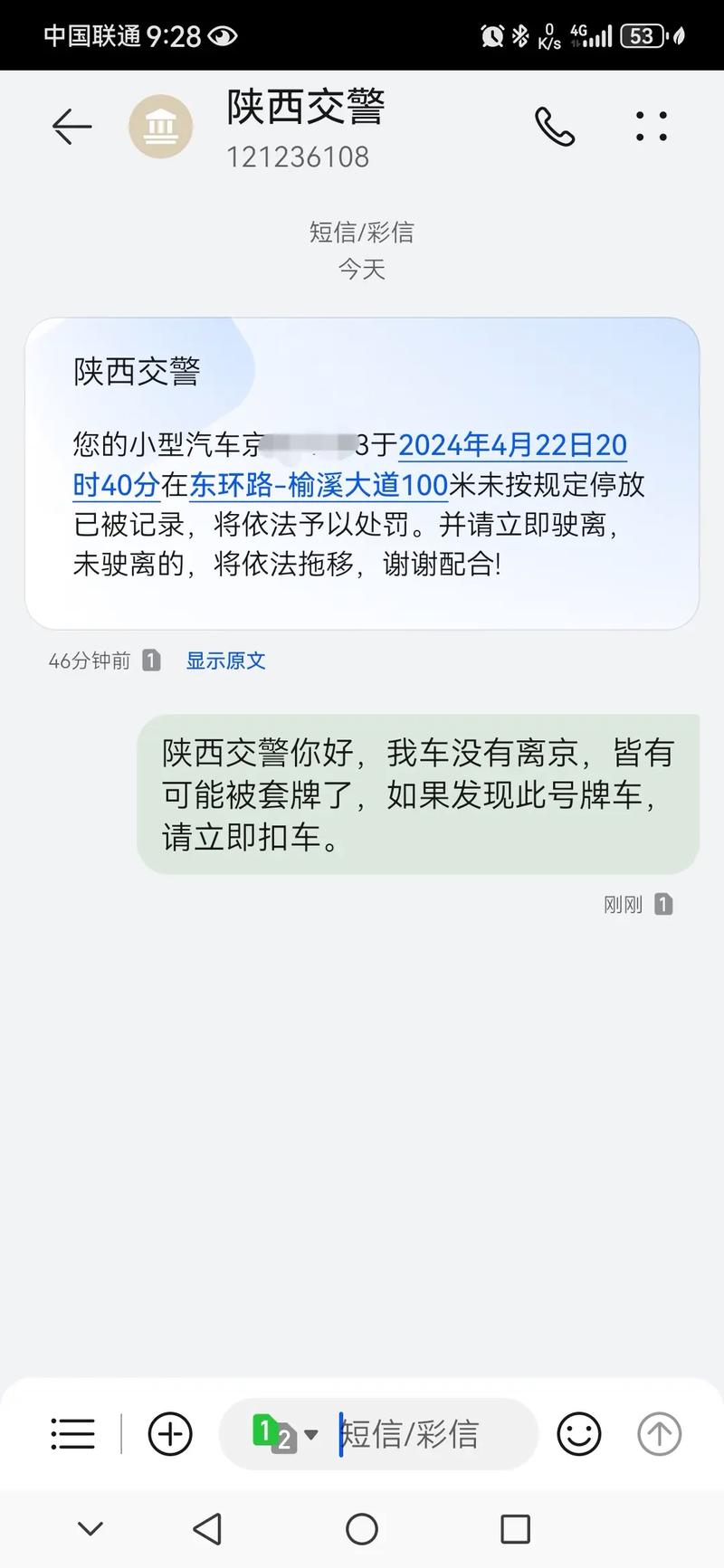The height and width of the screenshot is (1568, 724).
Task: Open the message list icon at bottom left
Action: coord(72,1434)
